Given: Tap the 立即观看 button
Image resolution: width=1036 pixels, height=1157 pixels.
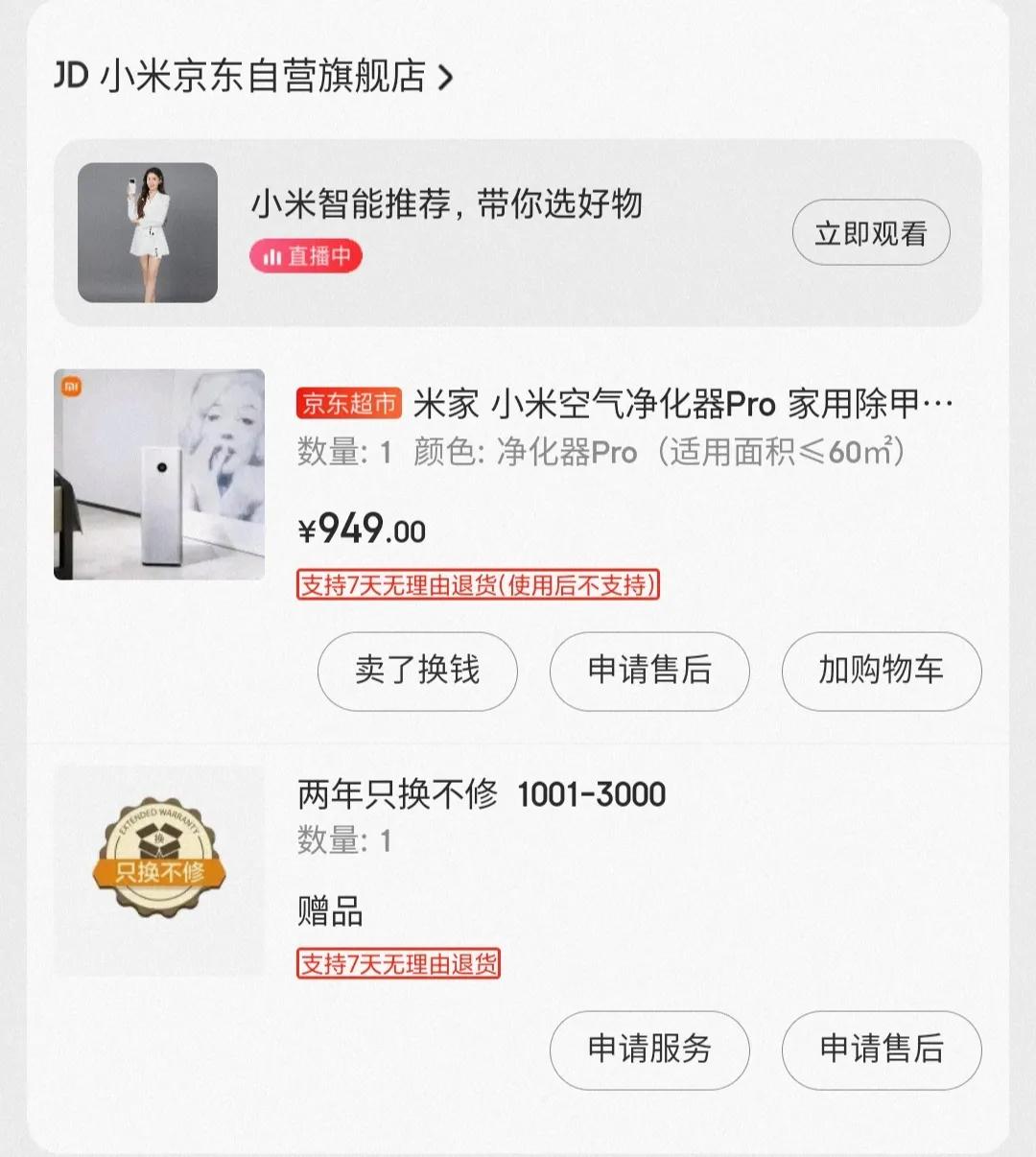Looking at the screenshot, I should (x=870, y=233).
